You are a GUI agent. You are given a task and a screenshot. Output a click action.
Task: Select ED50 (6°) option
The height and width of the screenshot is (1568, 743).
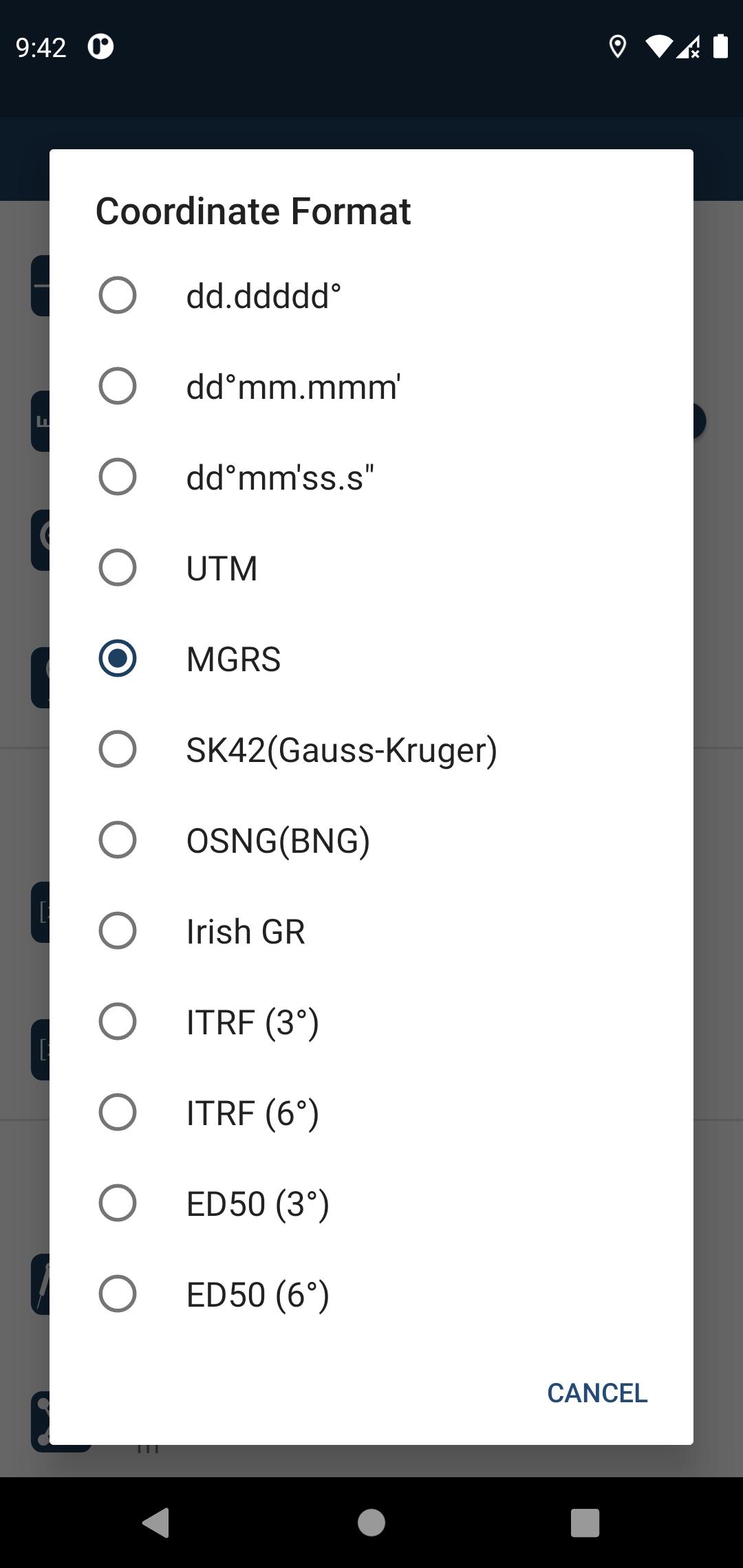[371, 1294]
